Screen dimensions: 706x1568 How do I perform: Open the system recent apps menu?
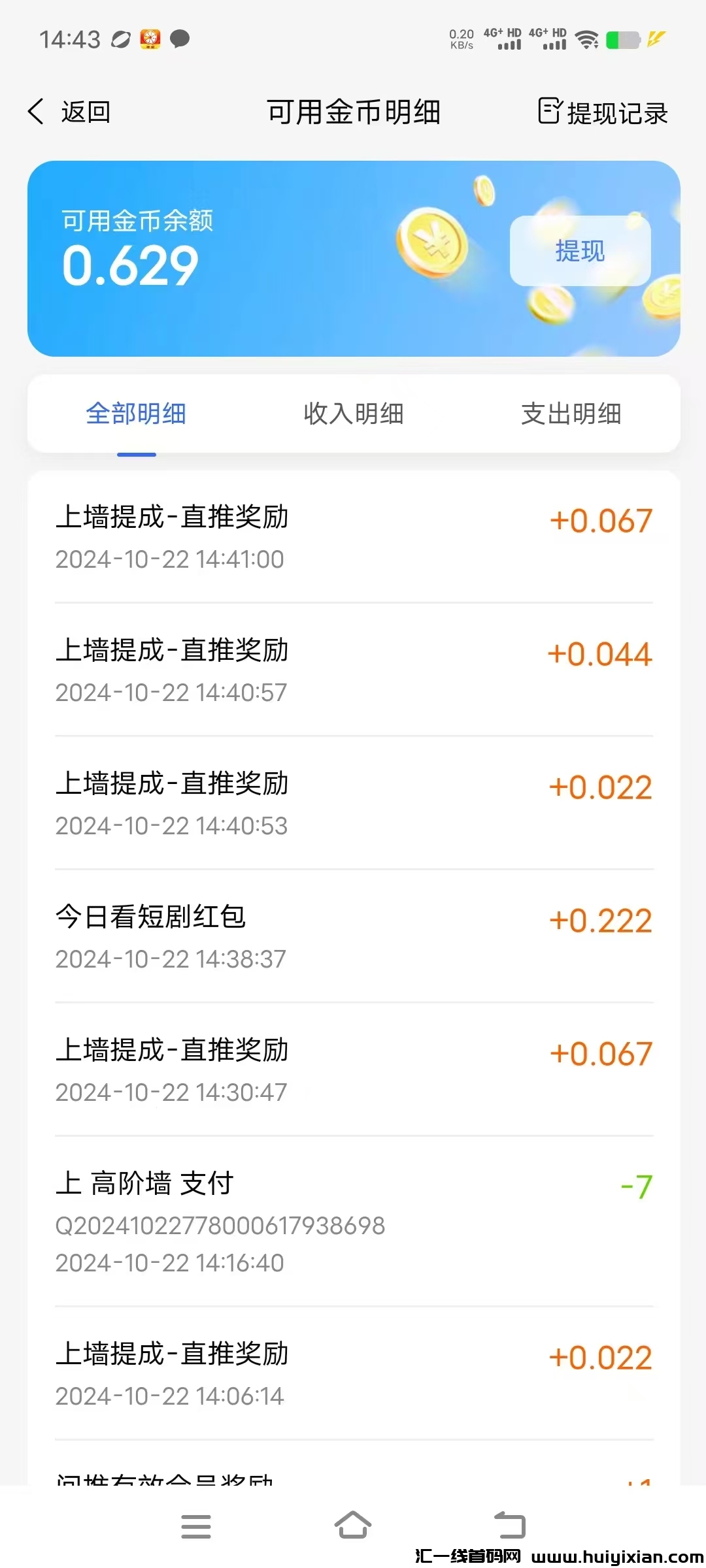(196, 1526)
